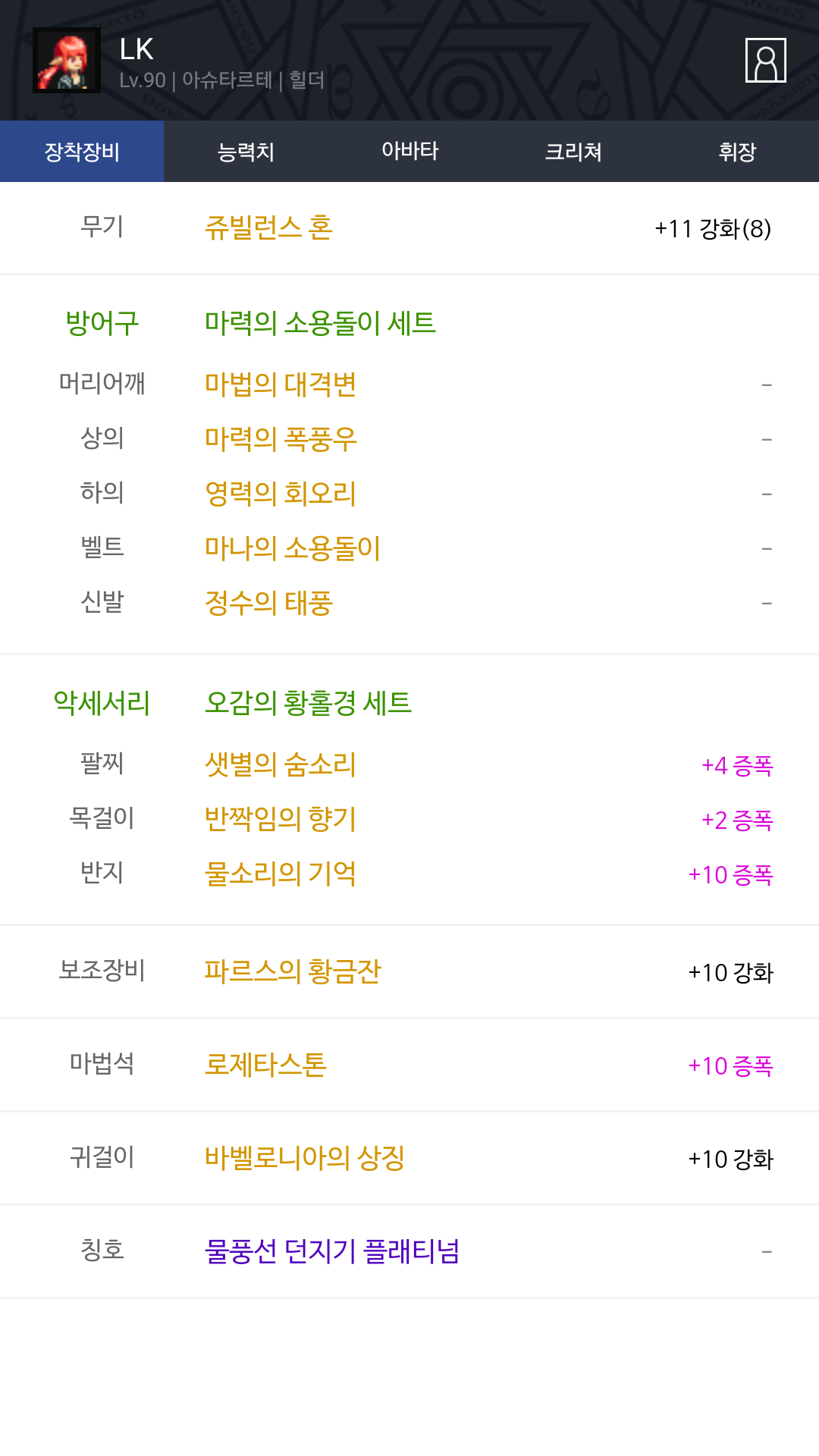Screen dimensions: 819x1456
Task: Switch to the 능력치 tab
Action: point(246,152)
